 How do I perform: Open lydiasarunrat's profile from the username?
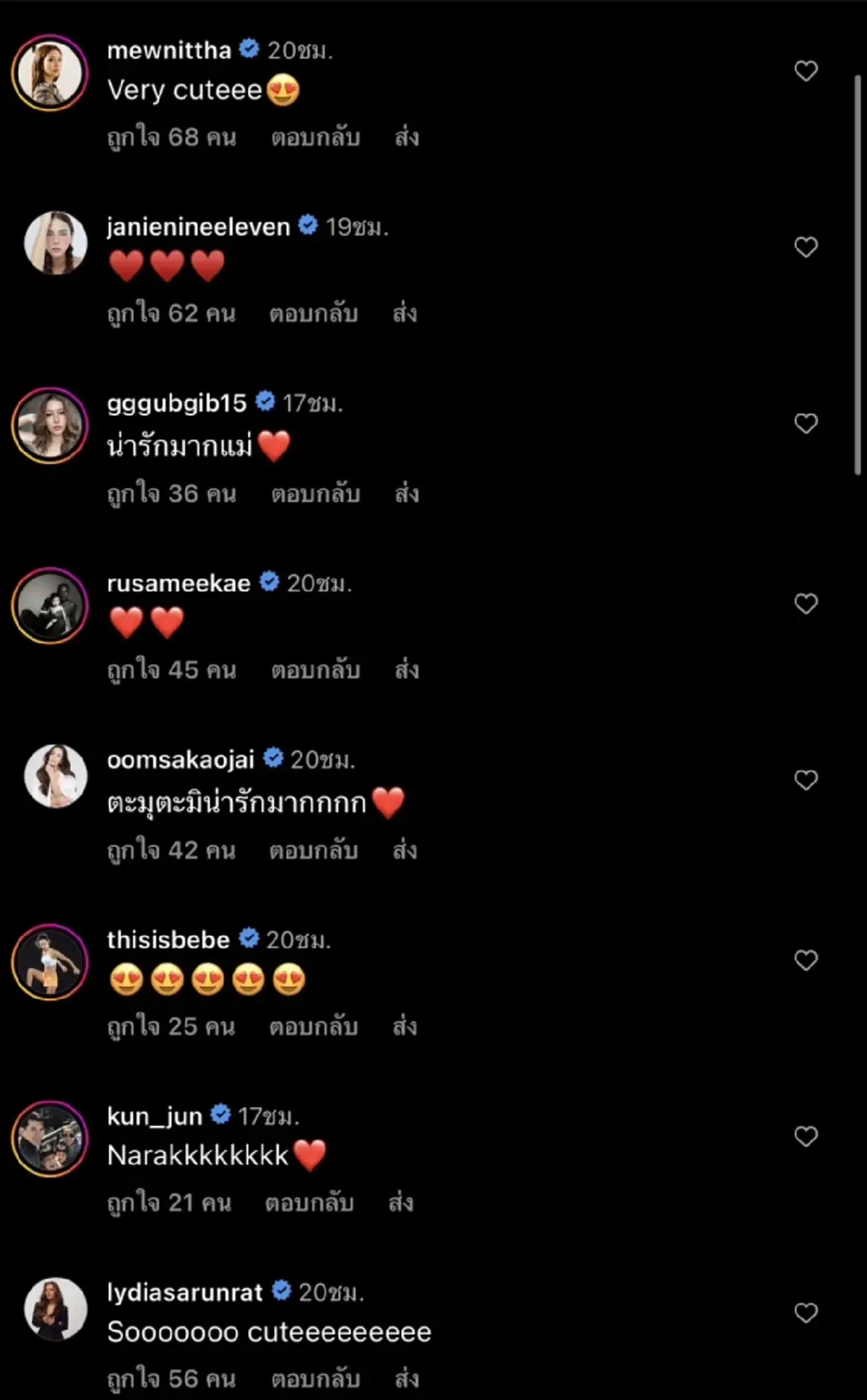[x=185, y=1292]
